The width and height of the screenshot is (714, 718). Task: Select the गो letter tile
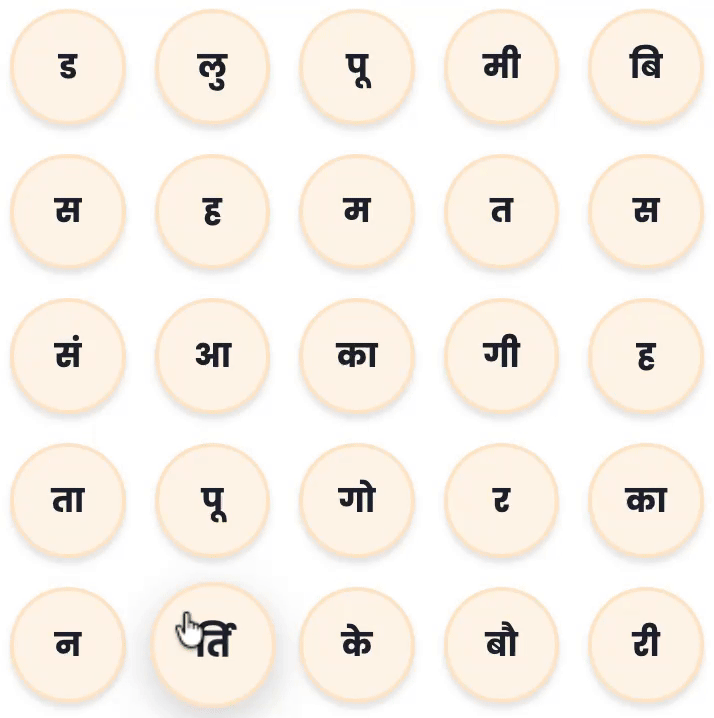(x=357, y=500)
